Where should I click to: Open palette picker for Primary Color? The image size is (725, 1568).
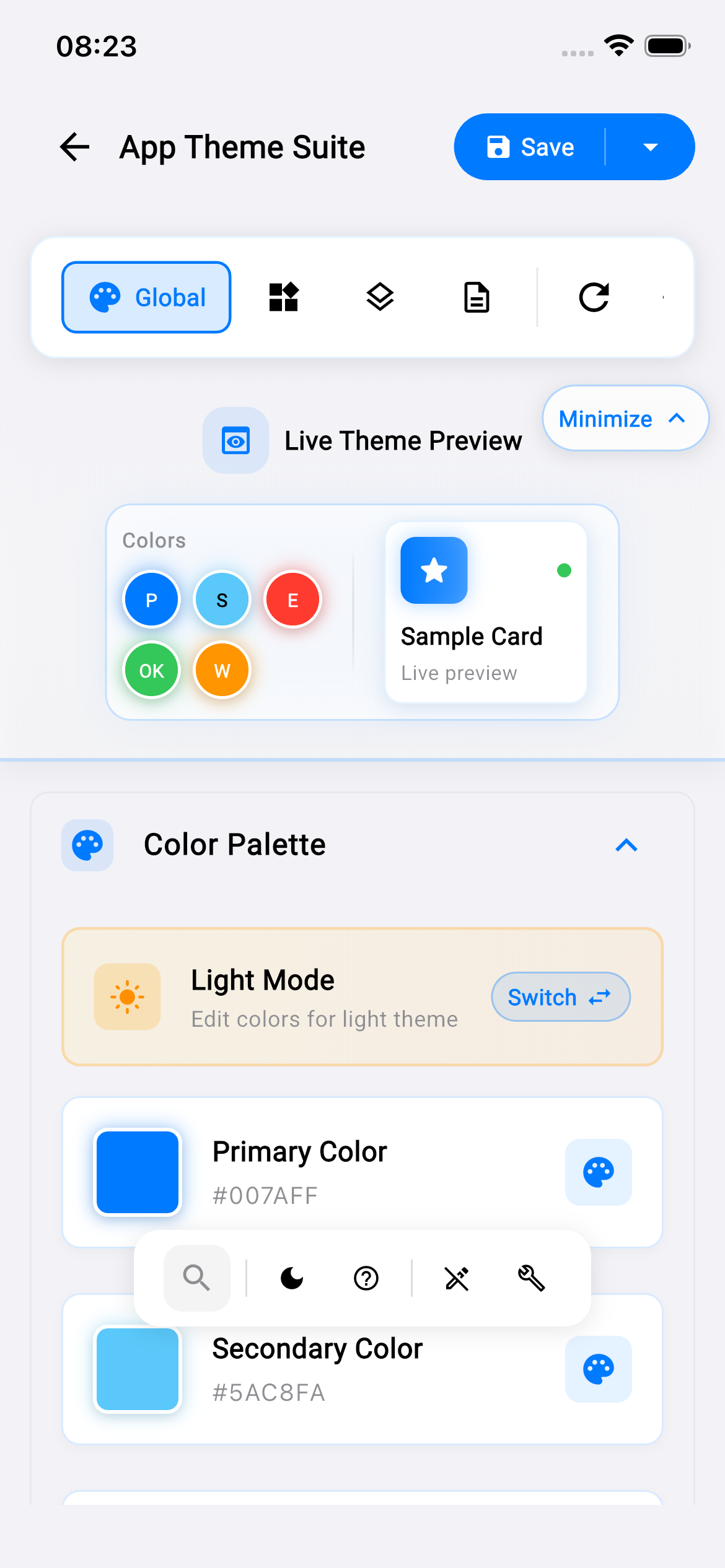point(599,1172)
